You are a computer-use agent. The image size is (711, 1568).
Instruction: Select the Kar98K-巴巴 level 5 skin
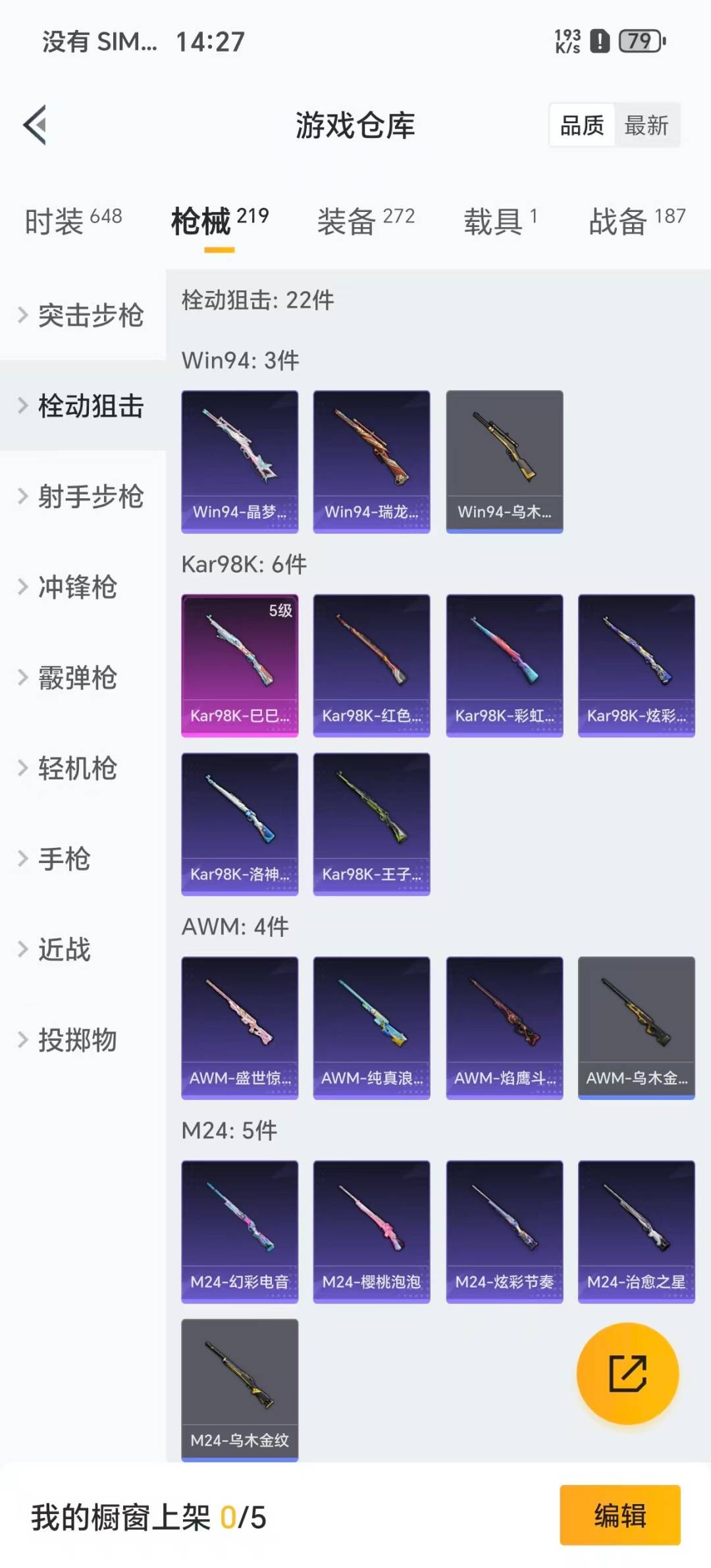pos(240,665)
